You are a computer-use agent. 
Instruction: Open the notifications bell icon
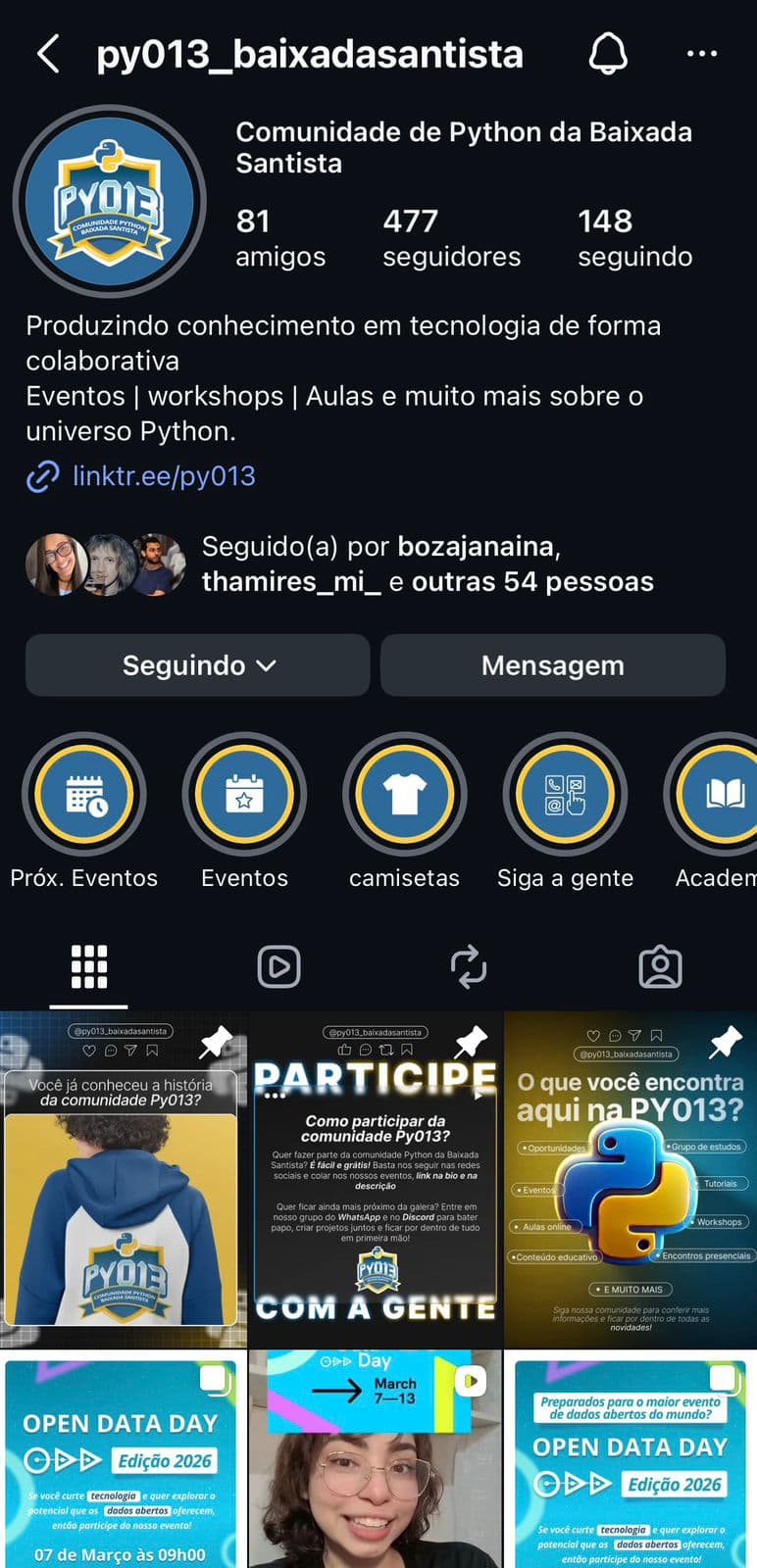(608, 53)
